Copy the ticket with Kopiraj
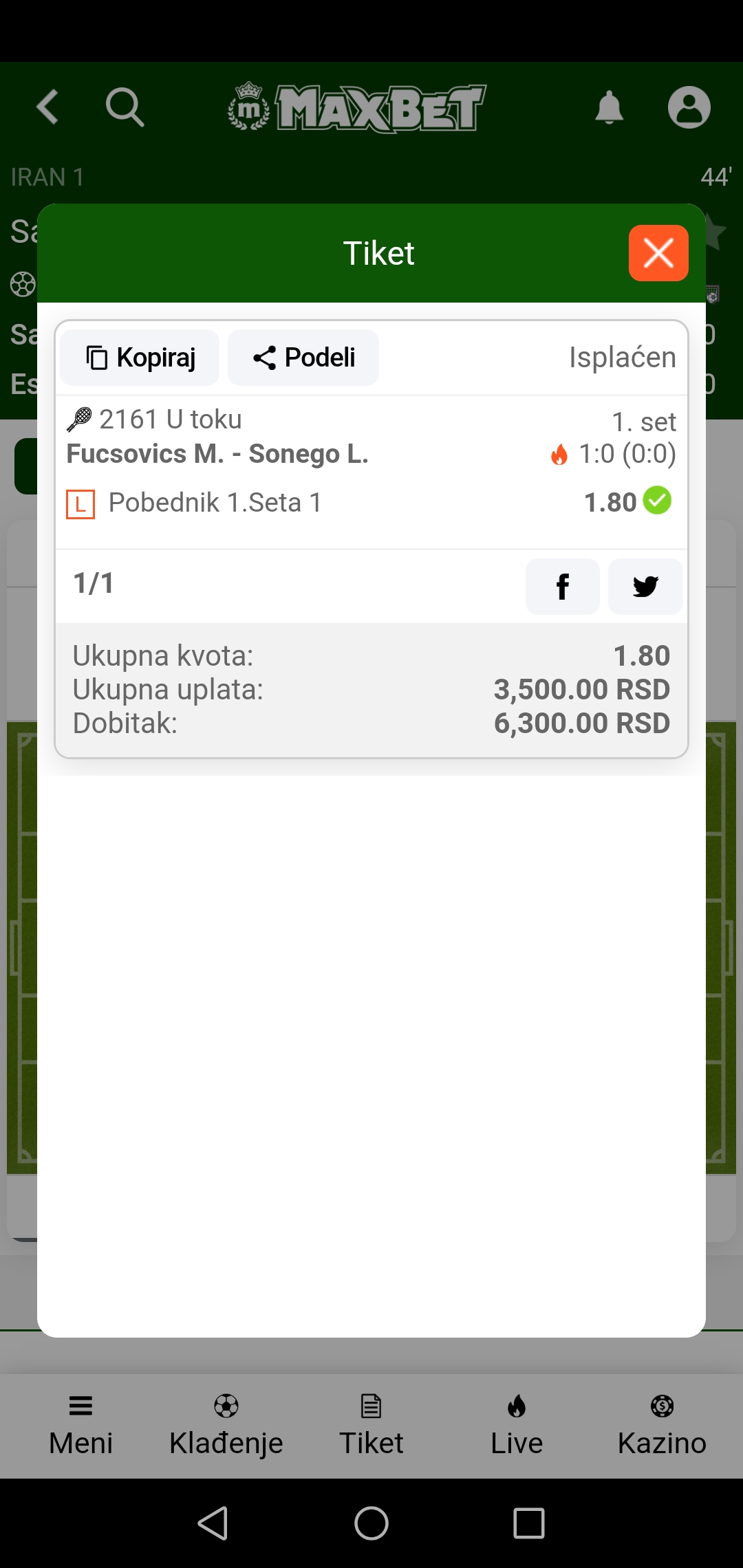The height and width of the screenshot is (1568, 743). (x=140, y=358)
